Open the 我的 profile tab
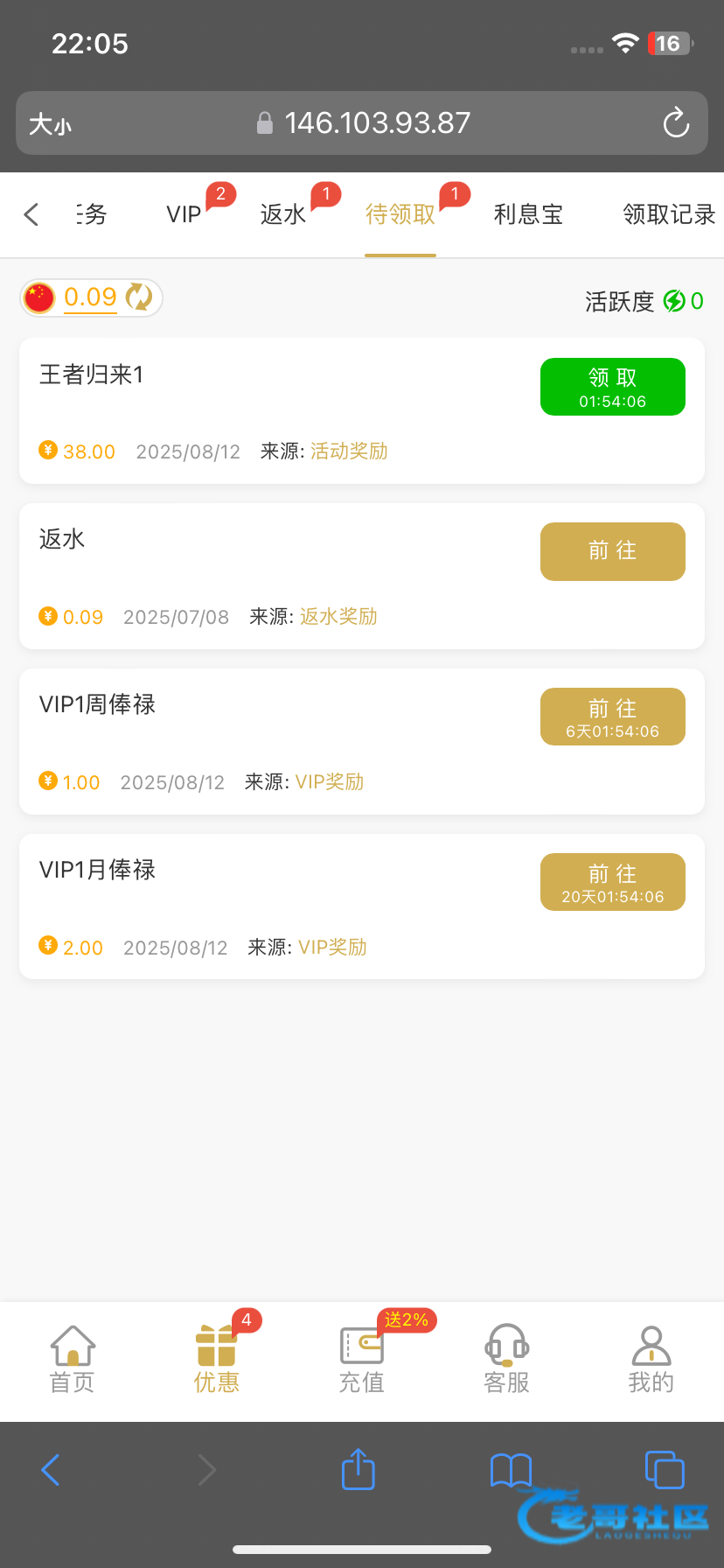 (x=651, y=1359)
